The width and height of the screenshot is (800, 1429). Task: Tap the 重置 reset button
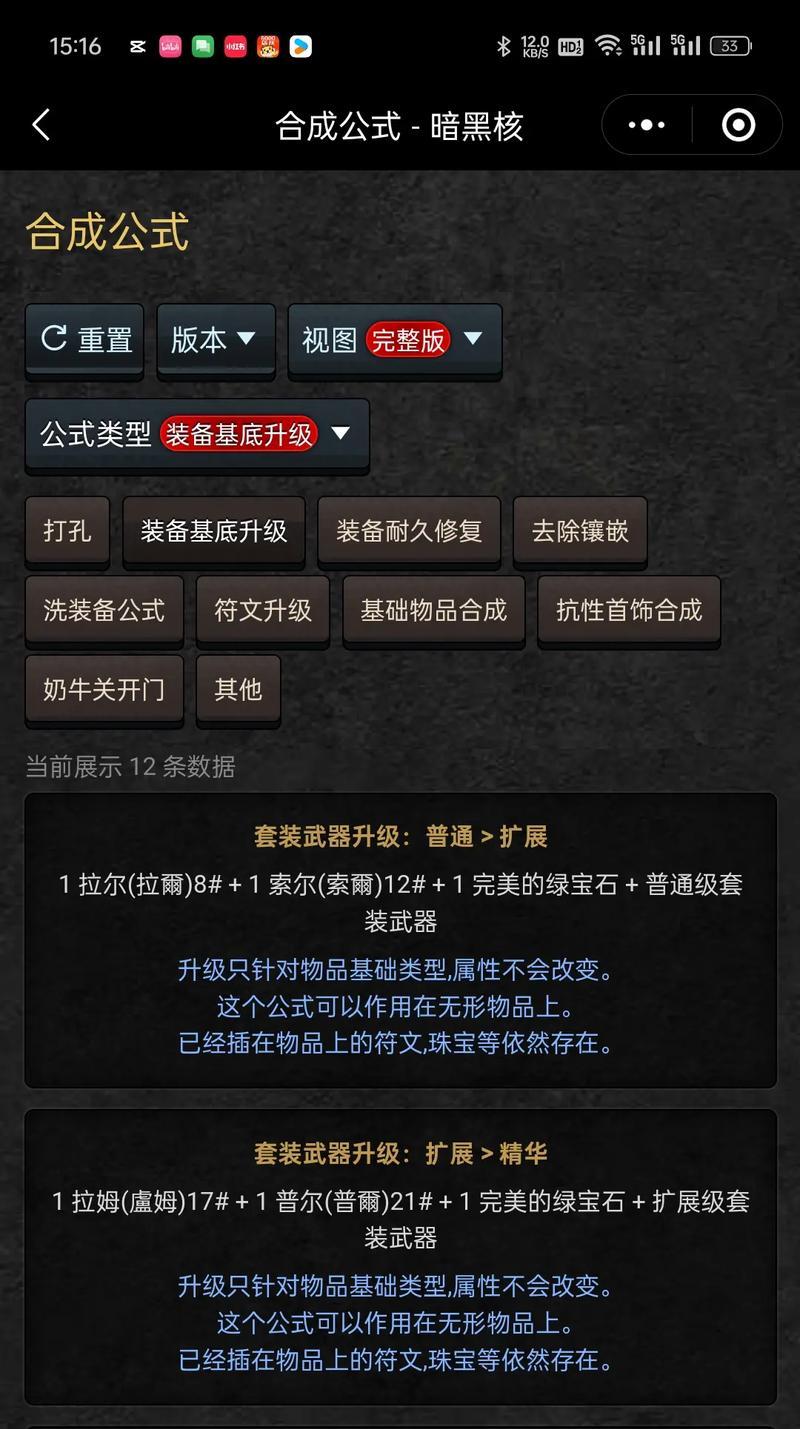pos(85,340)
